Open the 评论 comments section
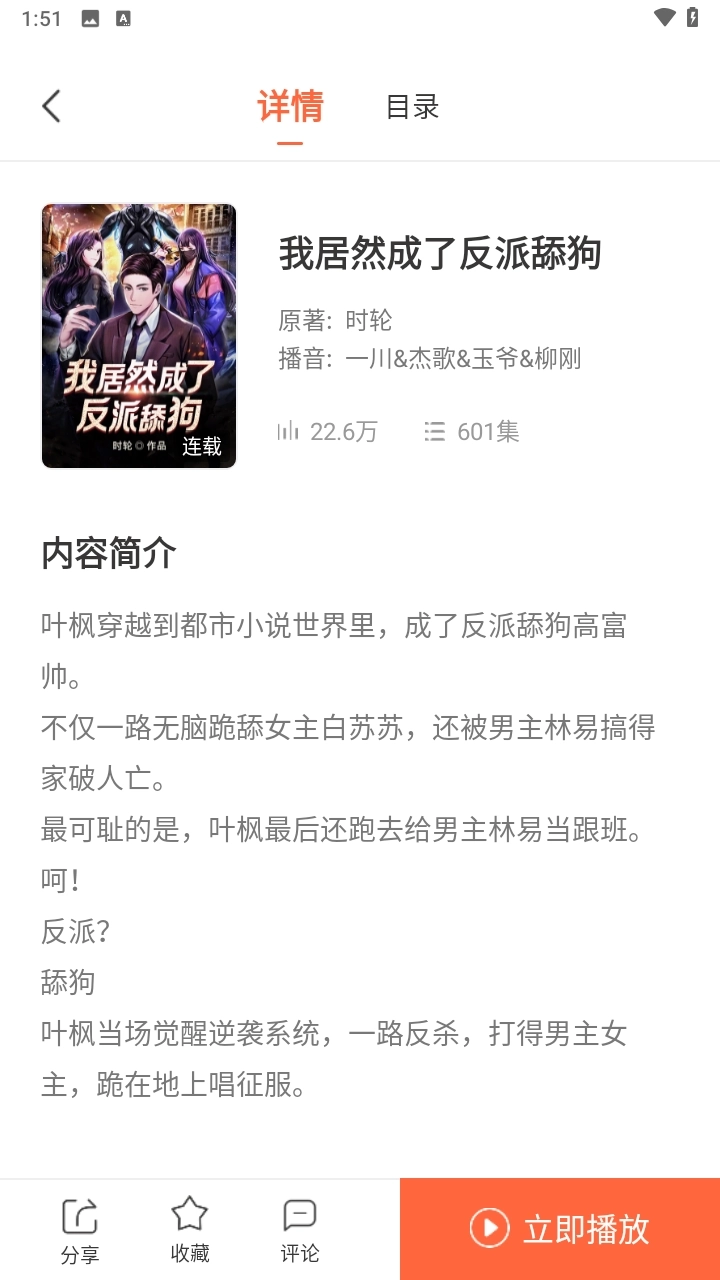Viewport: 720px width, 1280px height. coord(301,1227)
